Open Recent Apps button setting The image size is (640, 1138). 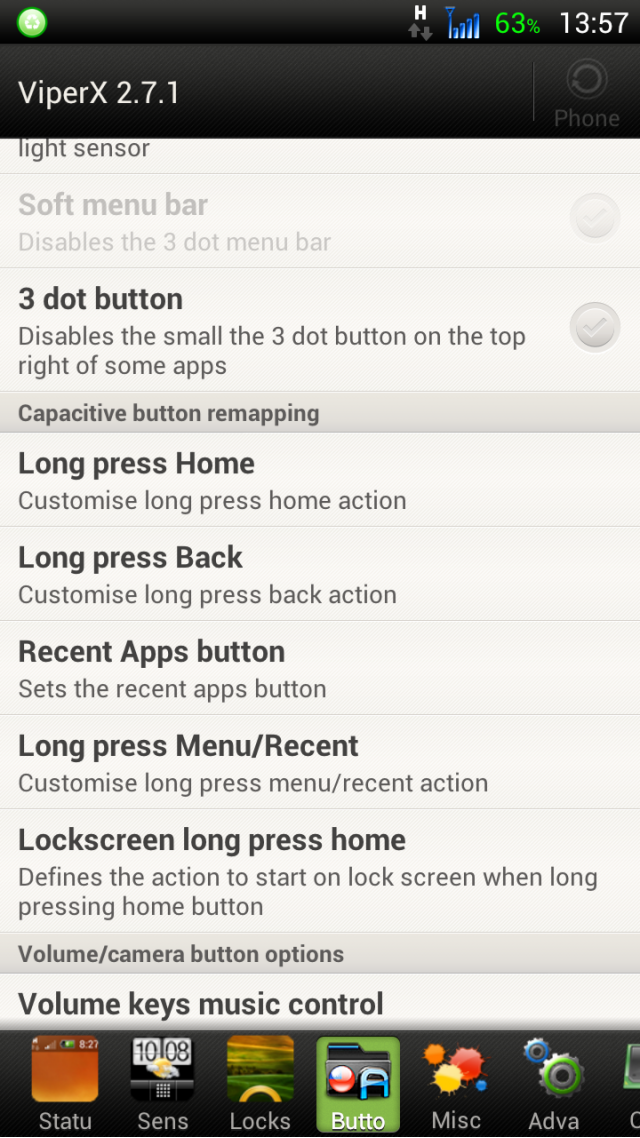[x=320, y=668]
